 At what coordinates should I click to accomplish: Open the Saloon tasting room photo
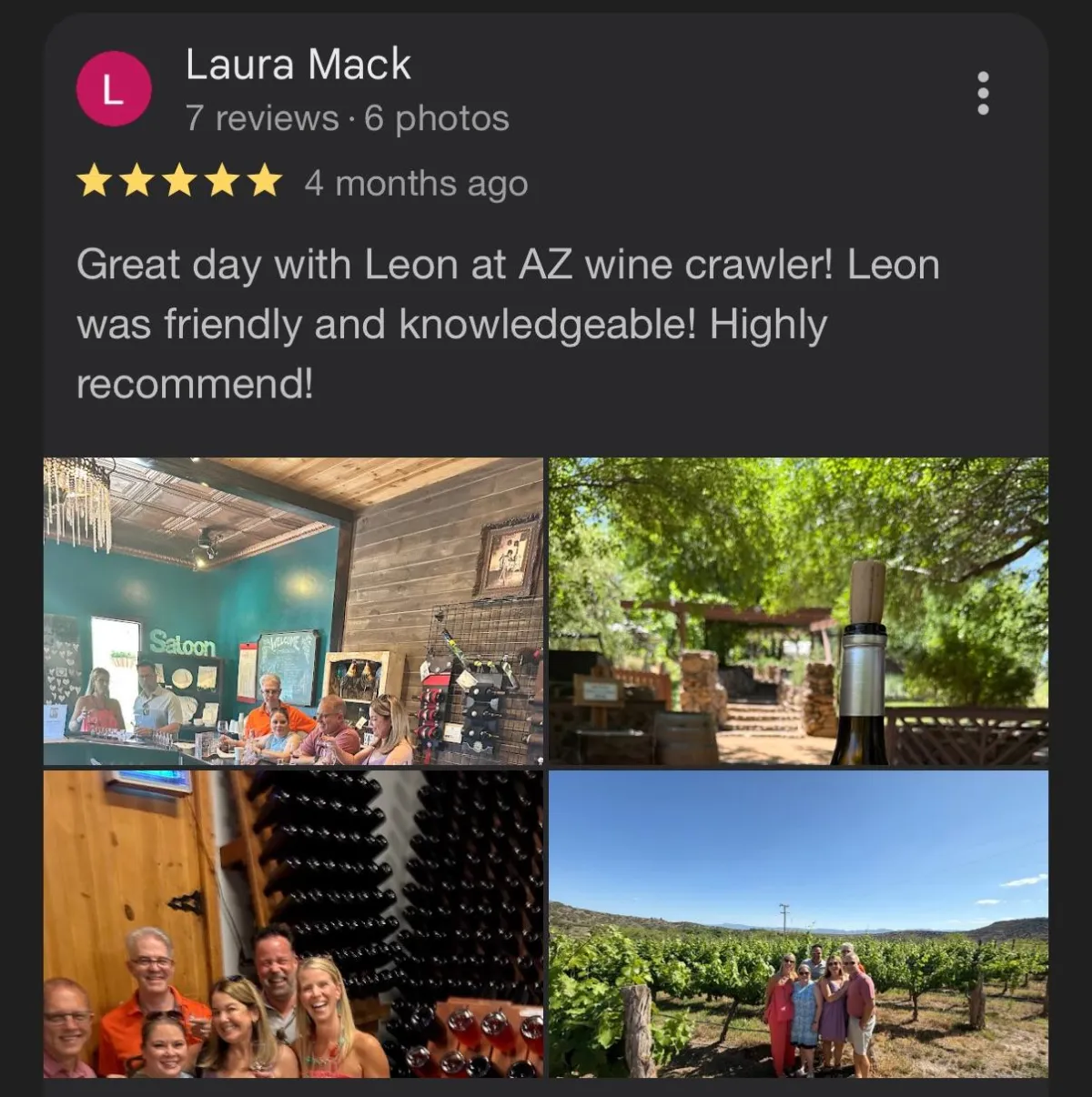tap(293, 611)
